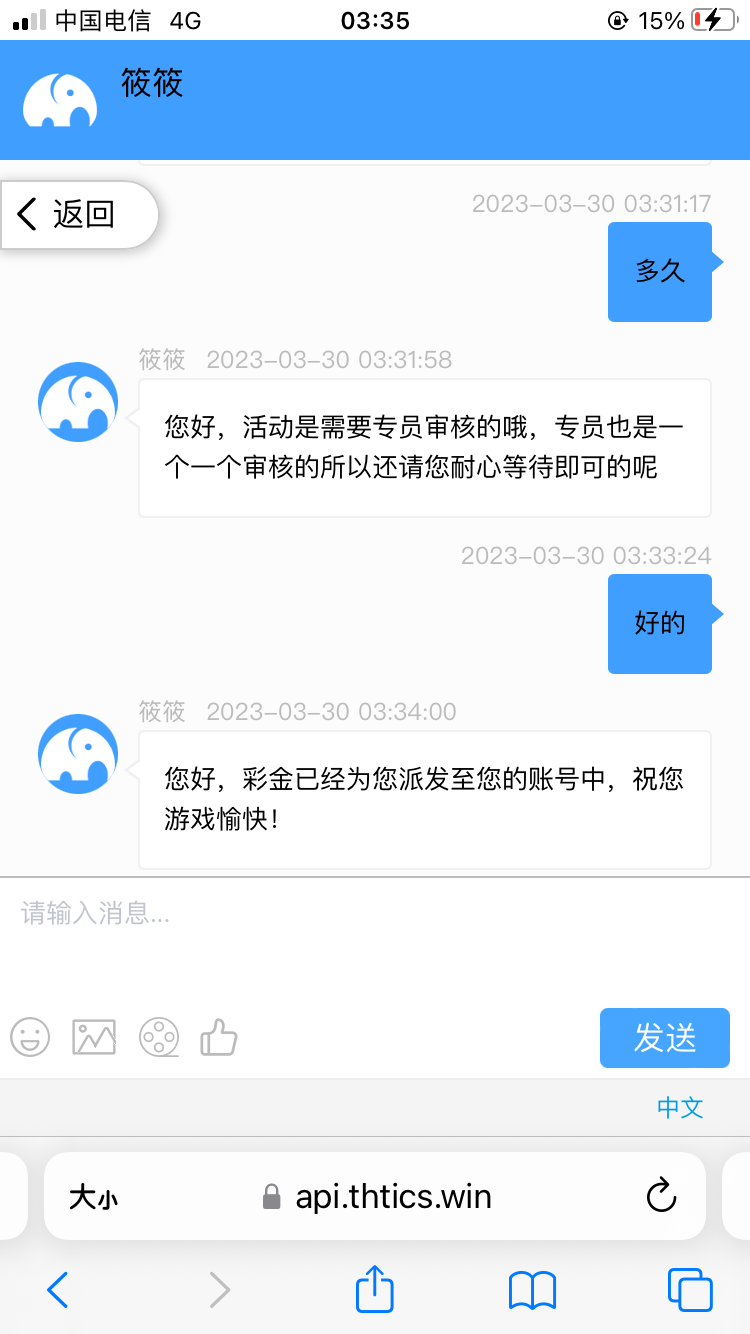Tap Safari's forward navigation chevron

click(219, 1290)
